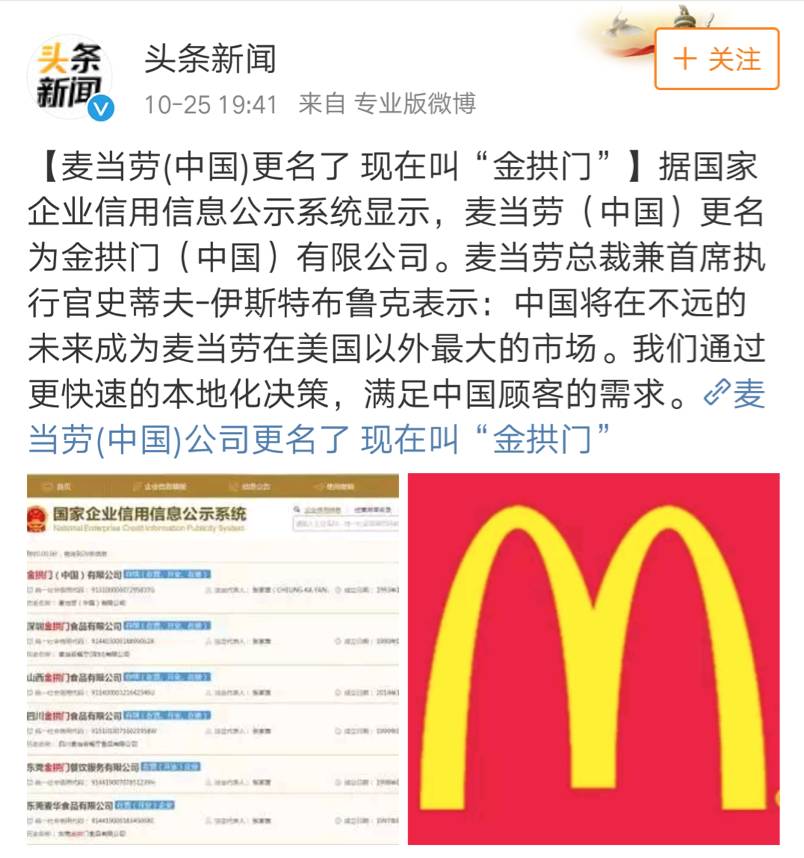View the golden arches logo image
Screen dimensions: 804x858
pyautogui.click(x=593, y=658)
